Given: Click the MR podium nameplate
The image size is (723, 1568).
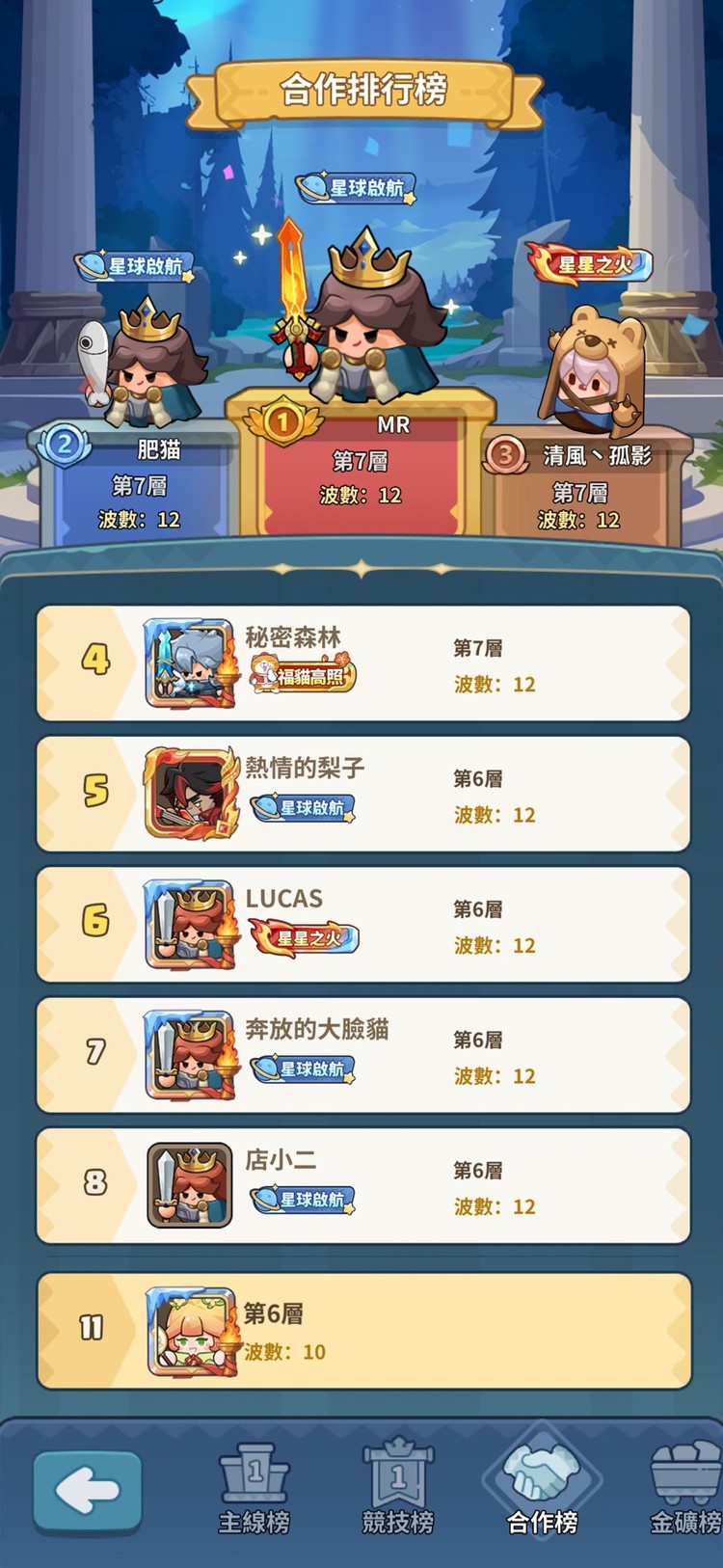Looking at the screenshot, I should [x=391, y=424].
